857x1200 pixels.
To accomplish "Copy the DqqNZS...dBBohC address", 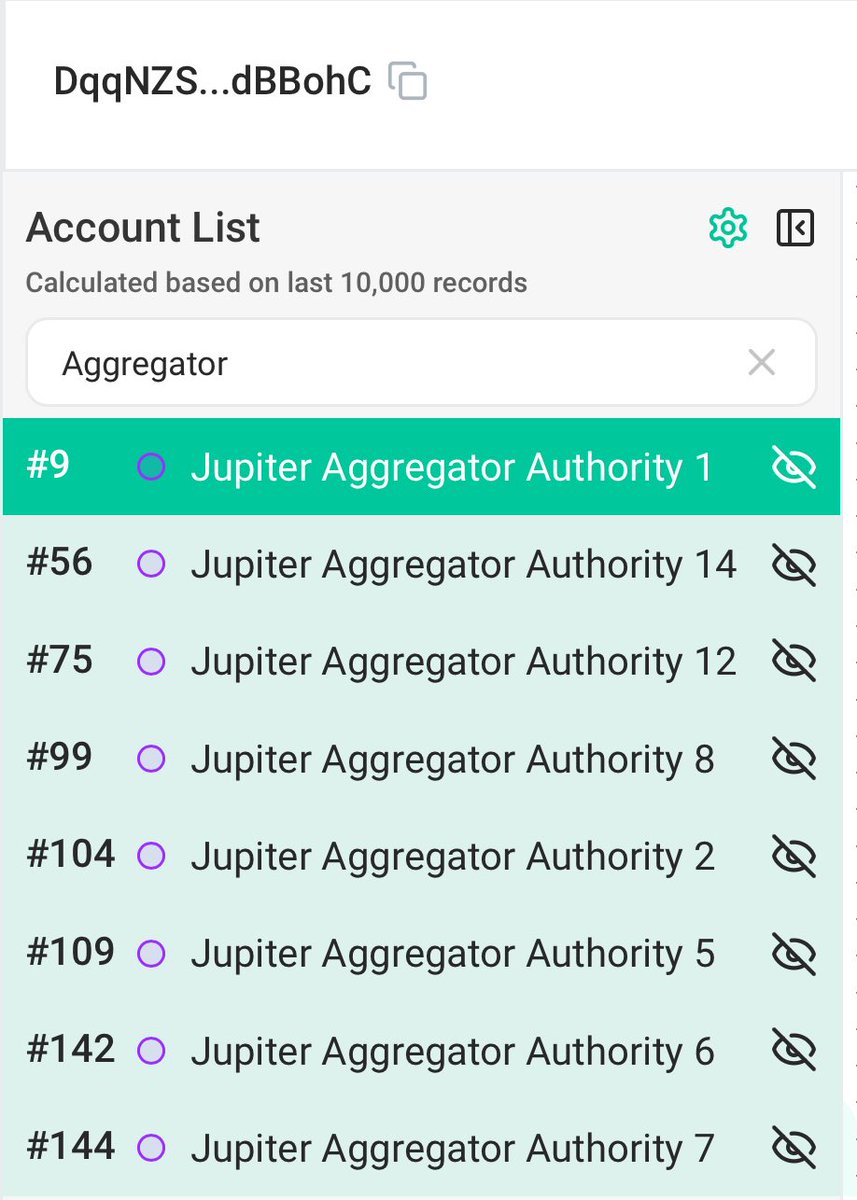I will point(408,81).
